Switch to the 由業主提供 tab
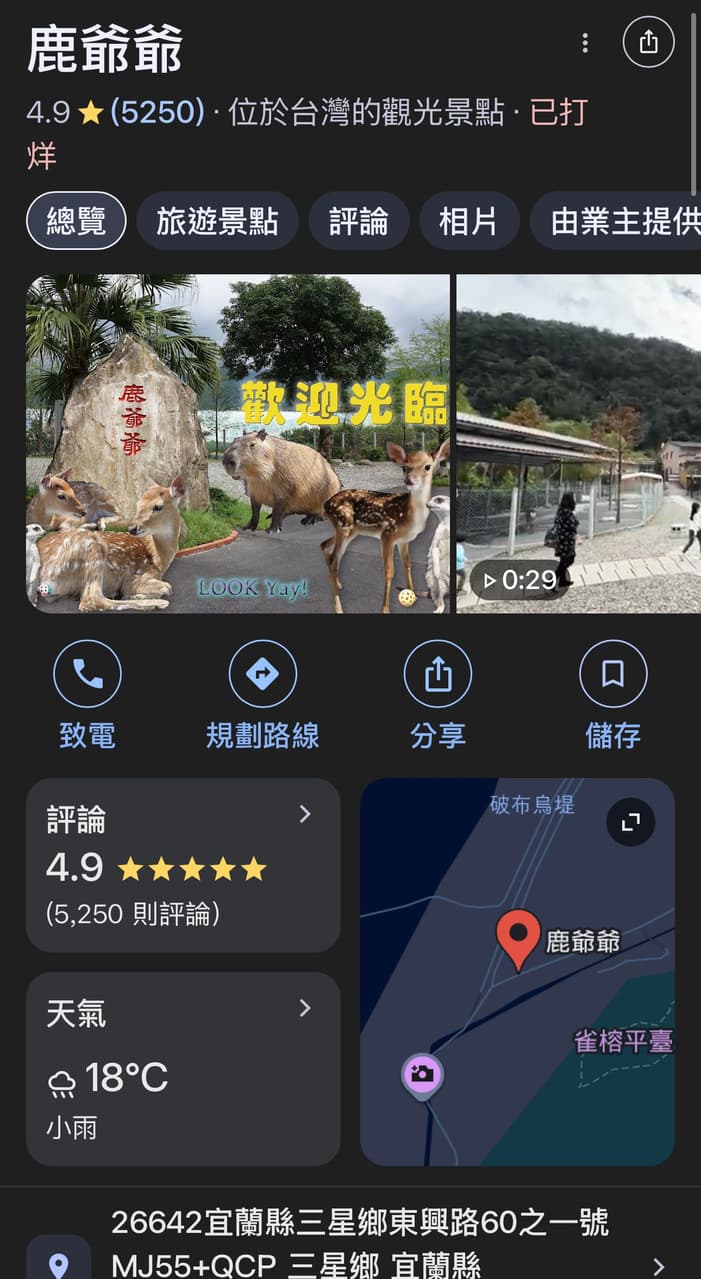Viewport: 701px width, 1279px height. 616,221
